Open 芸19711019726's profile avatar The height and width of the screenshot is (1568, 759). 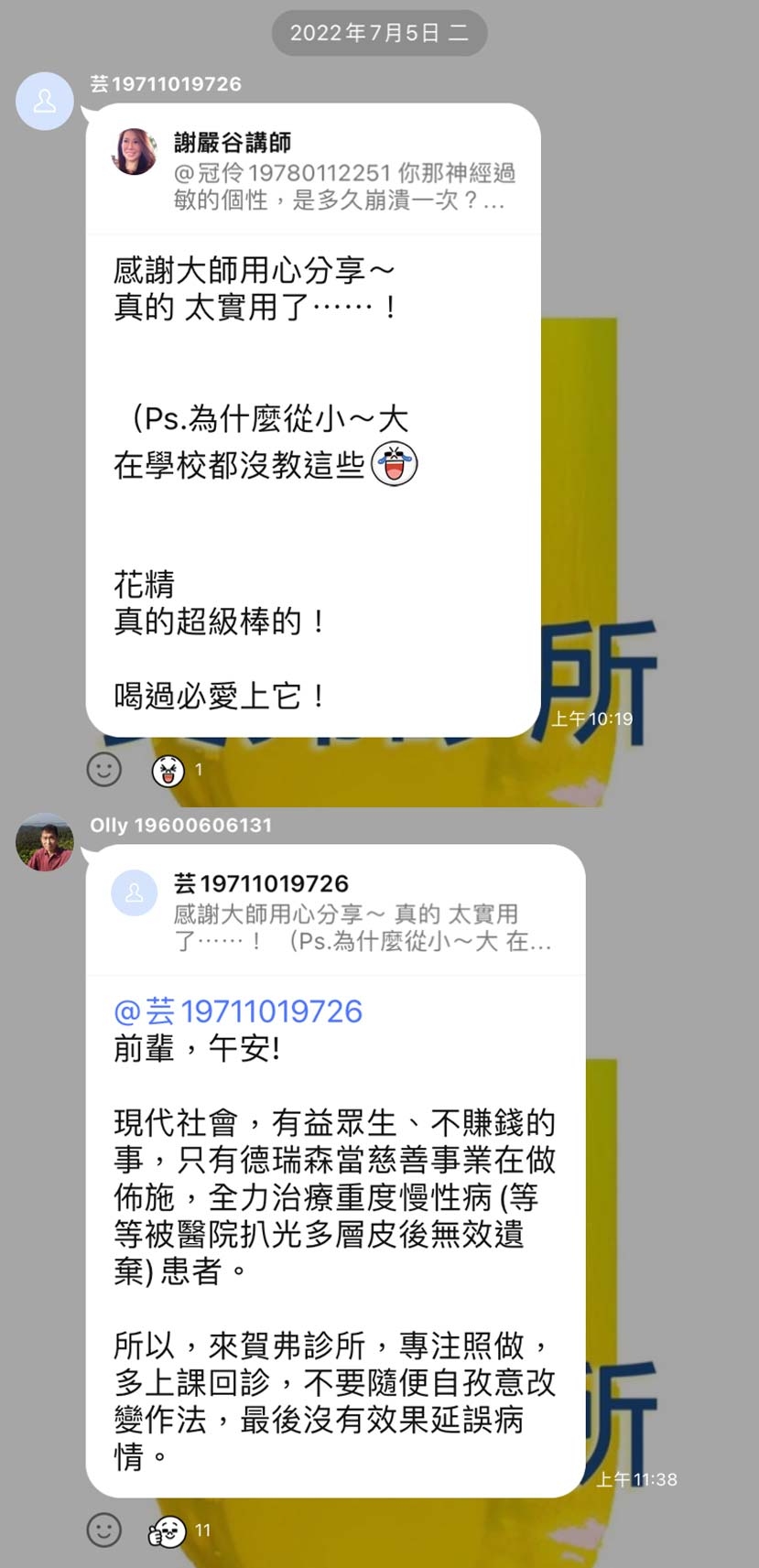(44, 102)
